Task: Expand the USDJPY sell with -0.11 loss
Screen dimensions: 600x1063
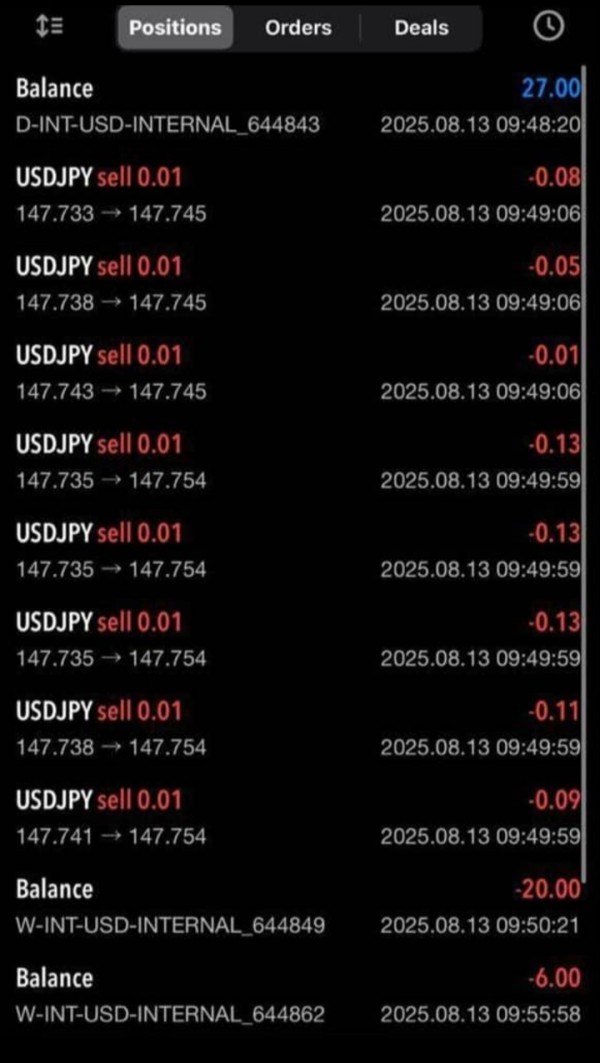Action: [298, 729]
